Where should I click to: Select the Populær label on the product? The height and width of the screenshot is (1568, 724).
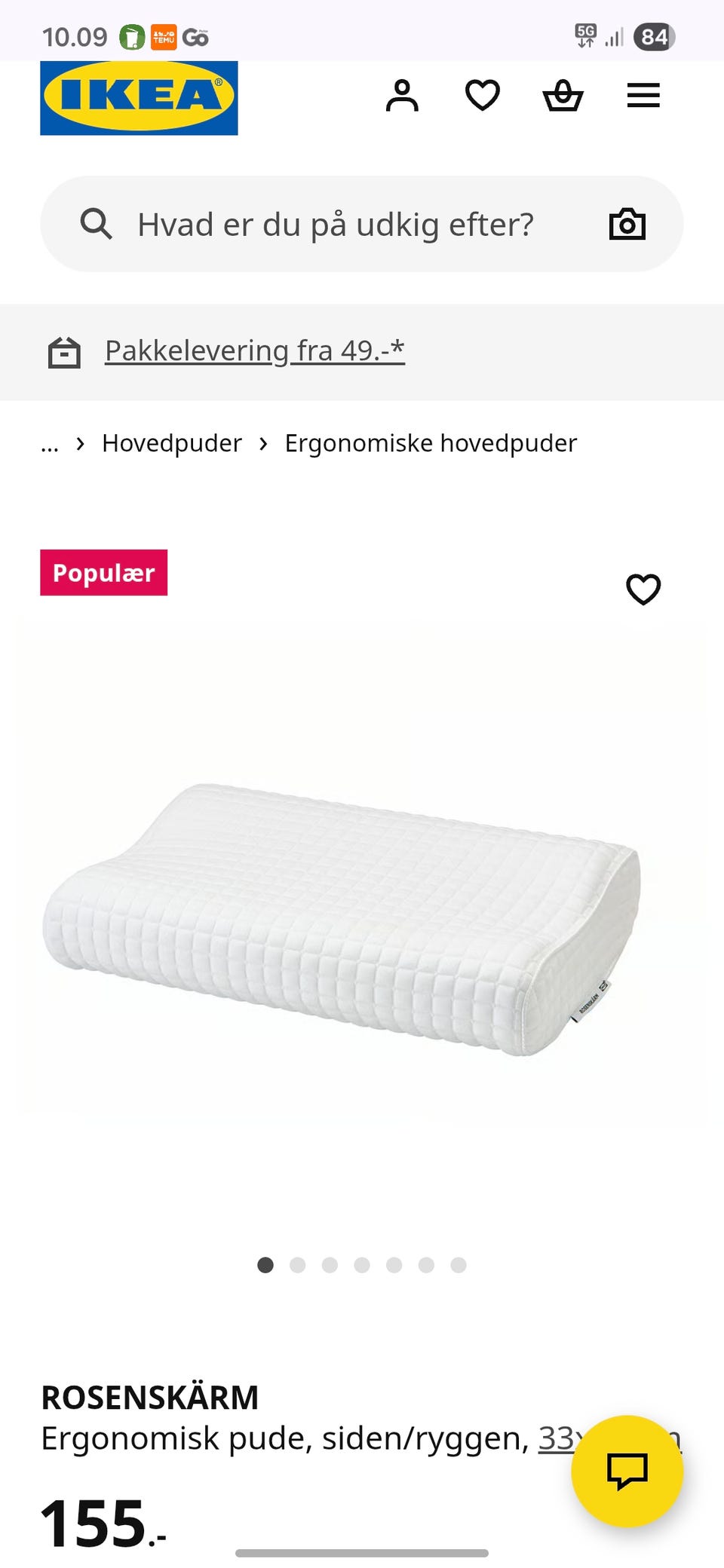tap(104, 572)
